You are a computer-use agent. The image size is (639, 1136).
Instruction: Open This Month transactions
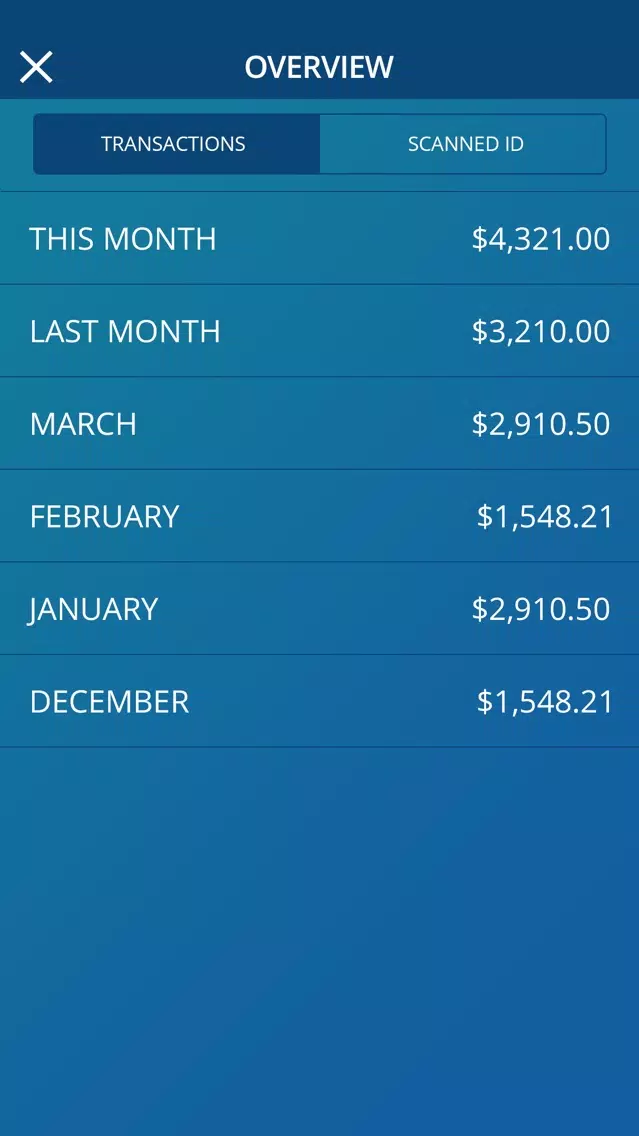click(x=320, y=238)
